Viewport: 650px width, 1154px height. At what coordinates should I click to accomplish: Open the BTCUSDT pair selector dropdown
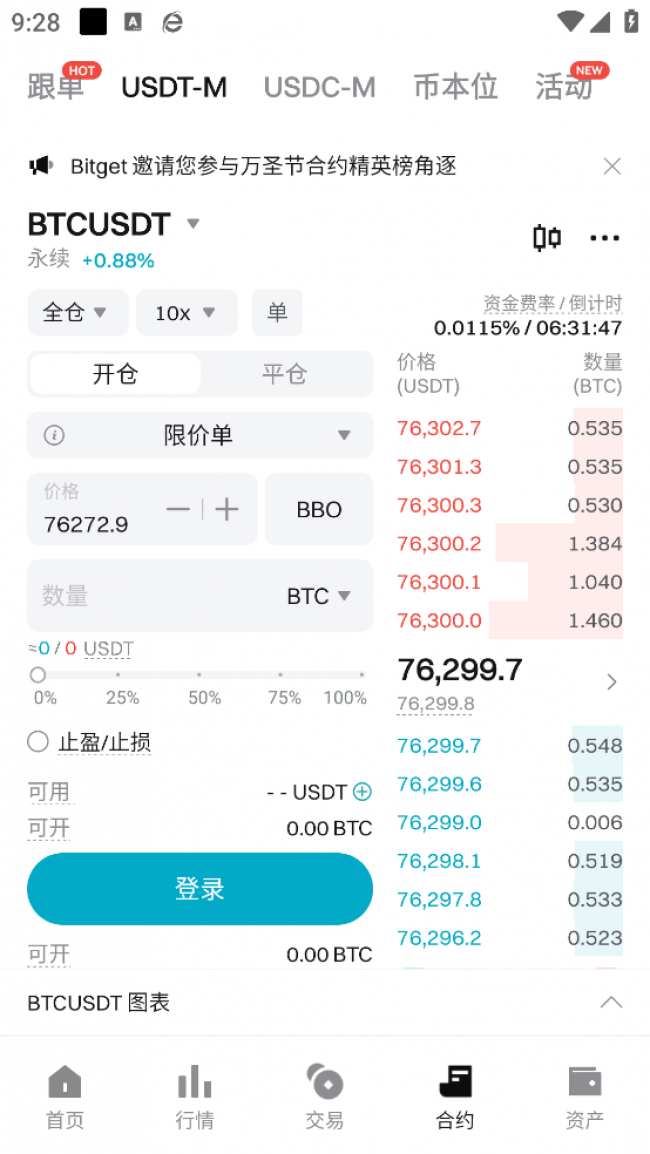[x=193, y=223]
